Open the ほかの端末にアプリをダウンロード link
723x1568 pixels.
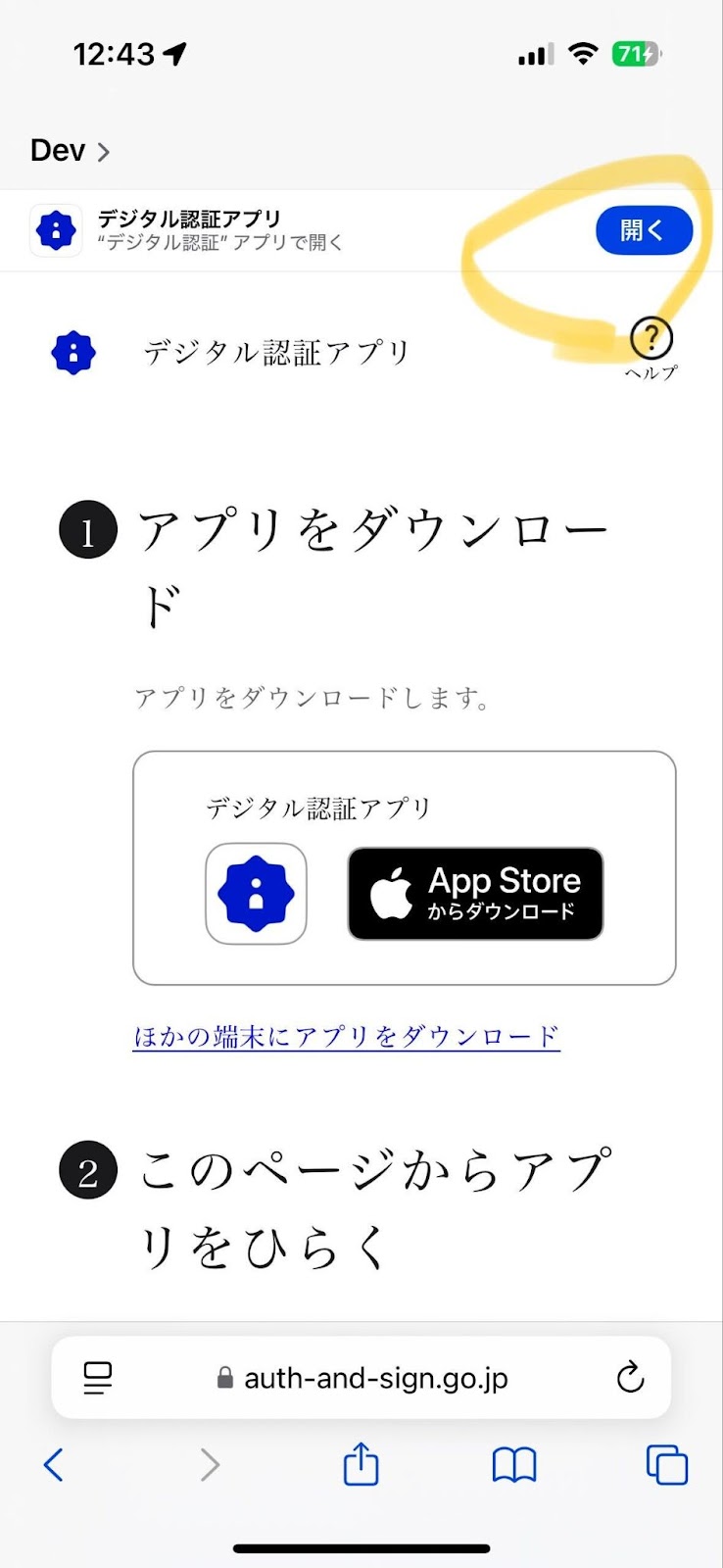tap(346, 1037)
